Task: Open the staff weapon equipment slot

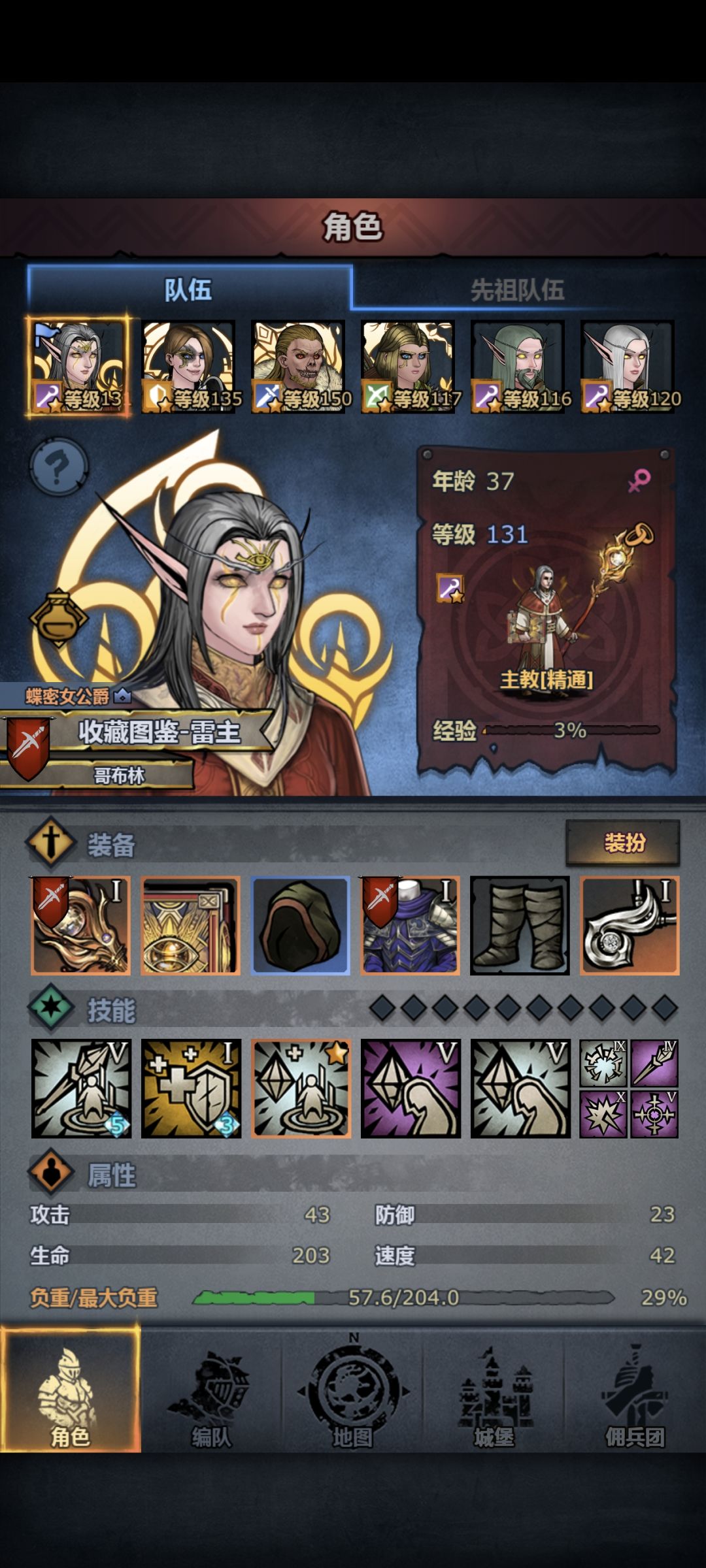Action: point(80,926)
